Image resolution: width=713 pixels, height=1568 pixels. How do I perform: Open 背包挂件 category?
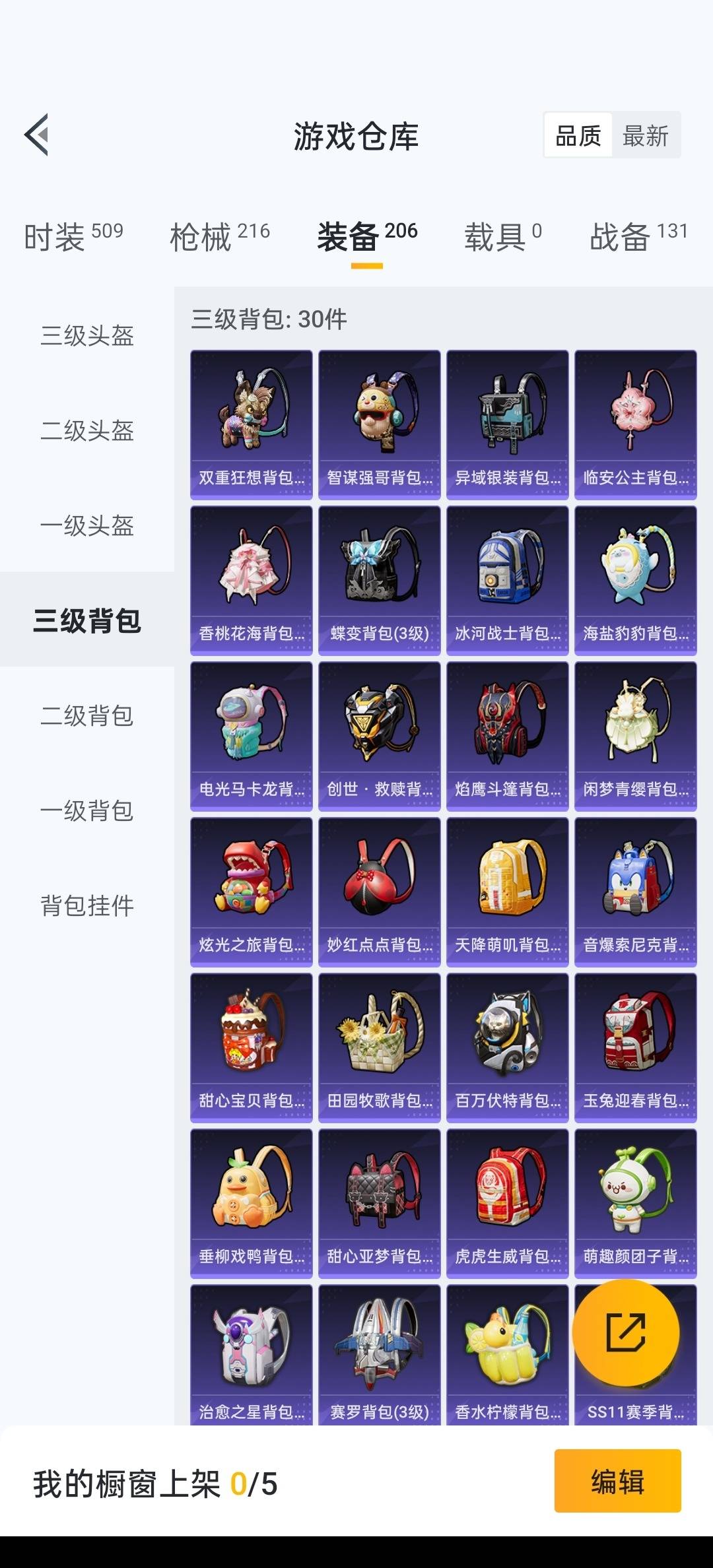pyautogui.click(x=87, y=906)
